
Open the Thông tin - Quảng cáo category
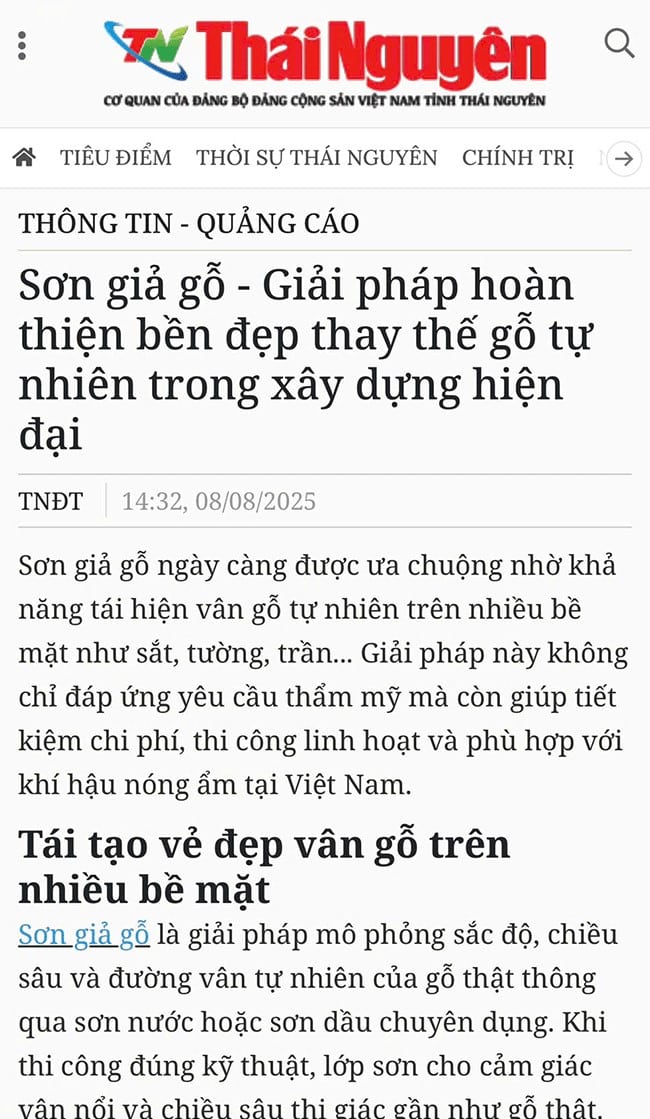pos(188,223)
